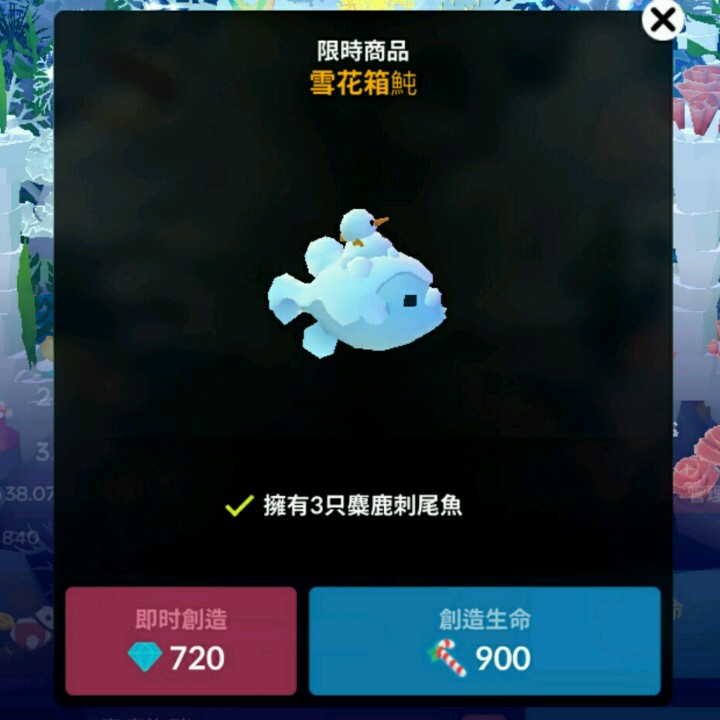Viewport: 720px width, 720px height.
Task: Close the limited-time item dialog
Action: click(x=663, y=19)
